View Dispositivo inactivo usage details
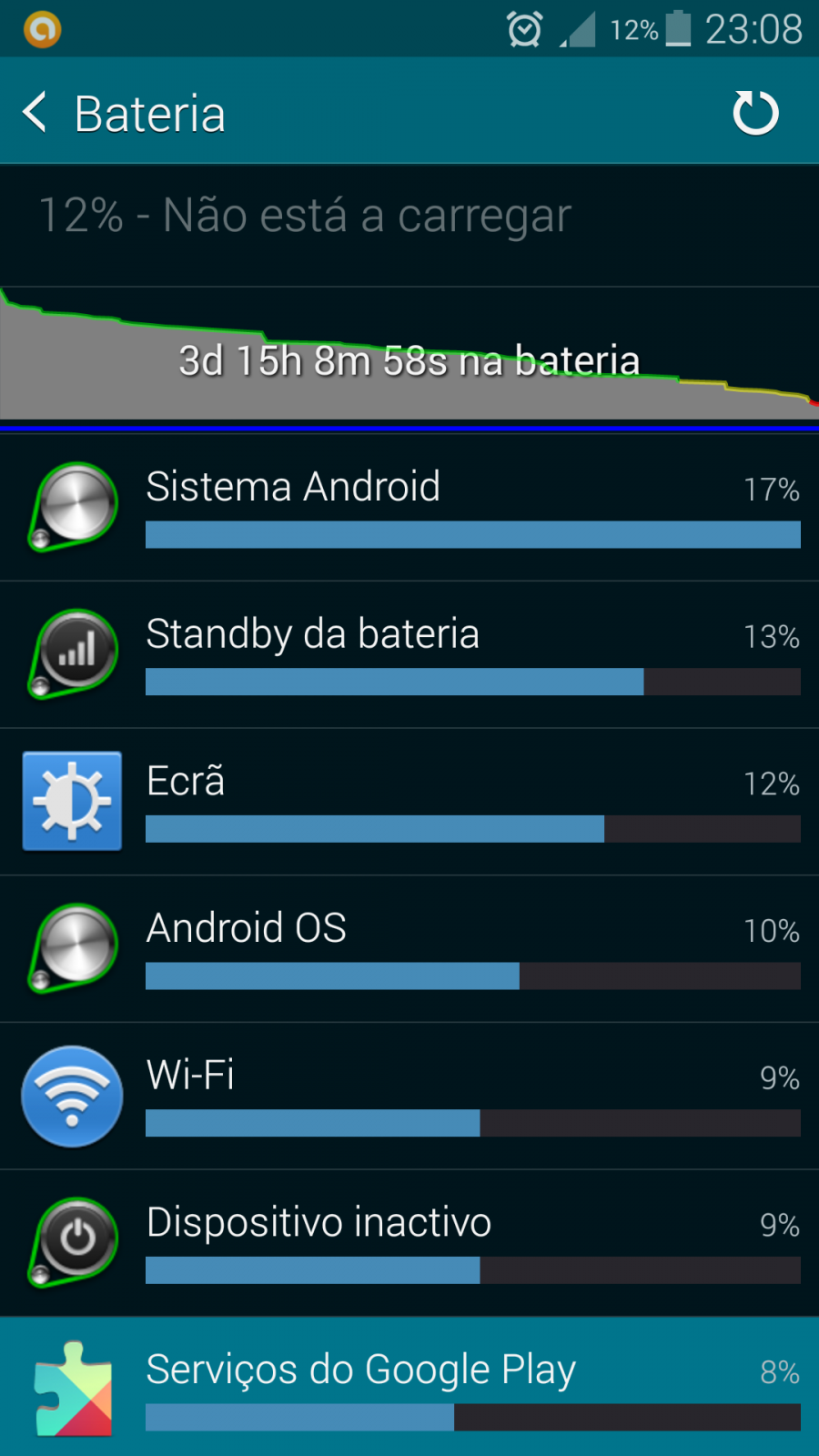The width and height of the screenshot is (819, 1456). pyautogui.click(x=409, y=1244)
